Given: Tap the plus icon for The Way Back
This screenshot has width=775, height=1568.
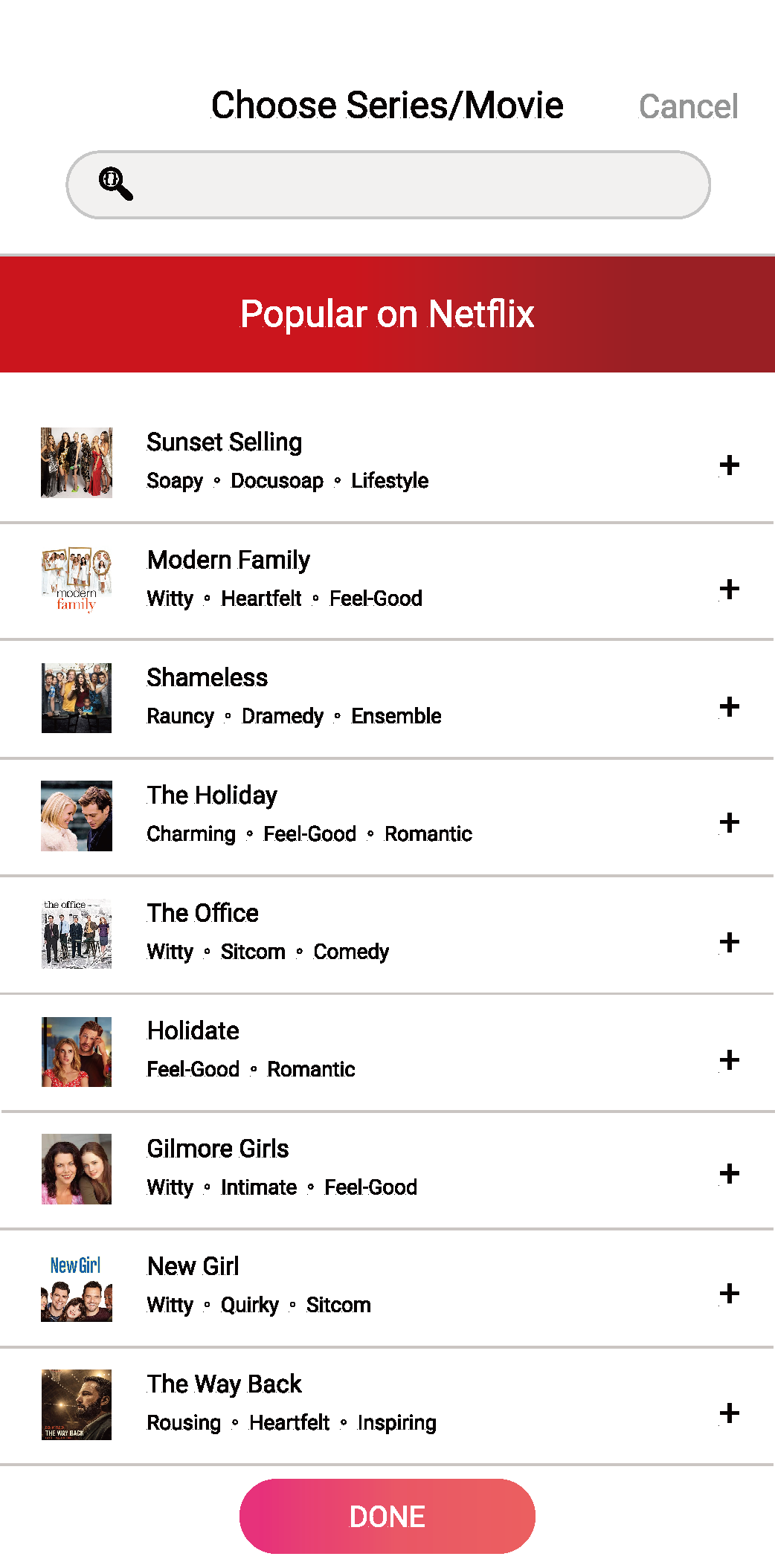Looking at the screenshot, I should (x=729, y=1413).
